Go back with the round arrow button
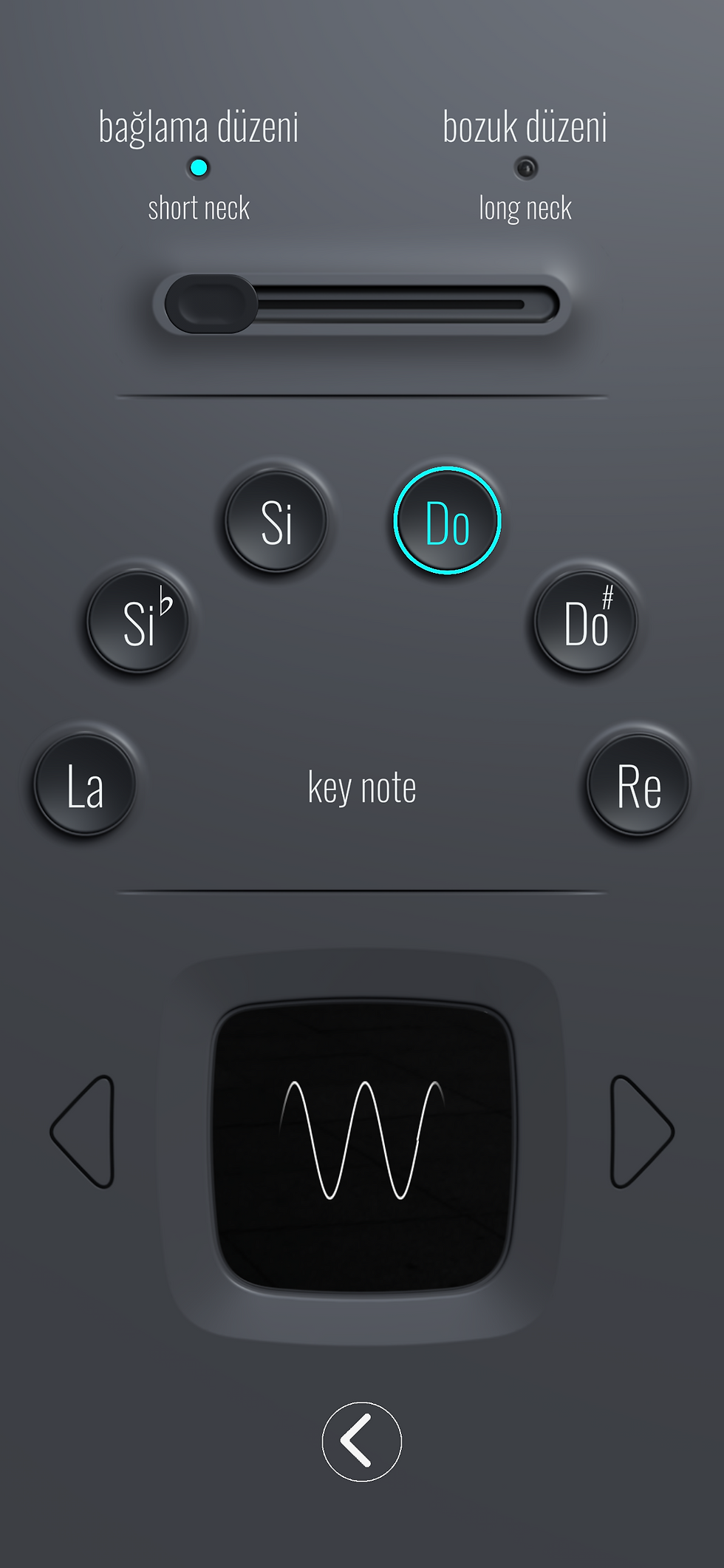Image resolution: width=724 pixels, height=1568 pixels. [x=362, y=1441]
